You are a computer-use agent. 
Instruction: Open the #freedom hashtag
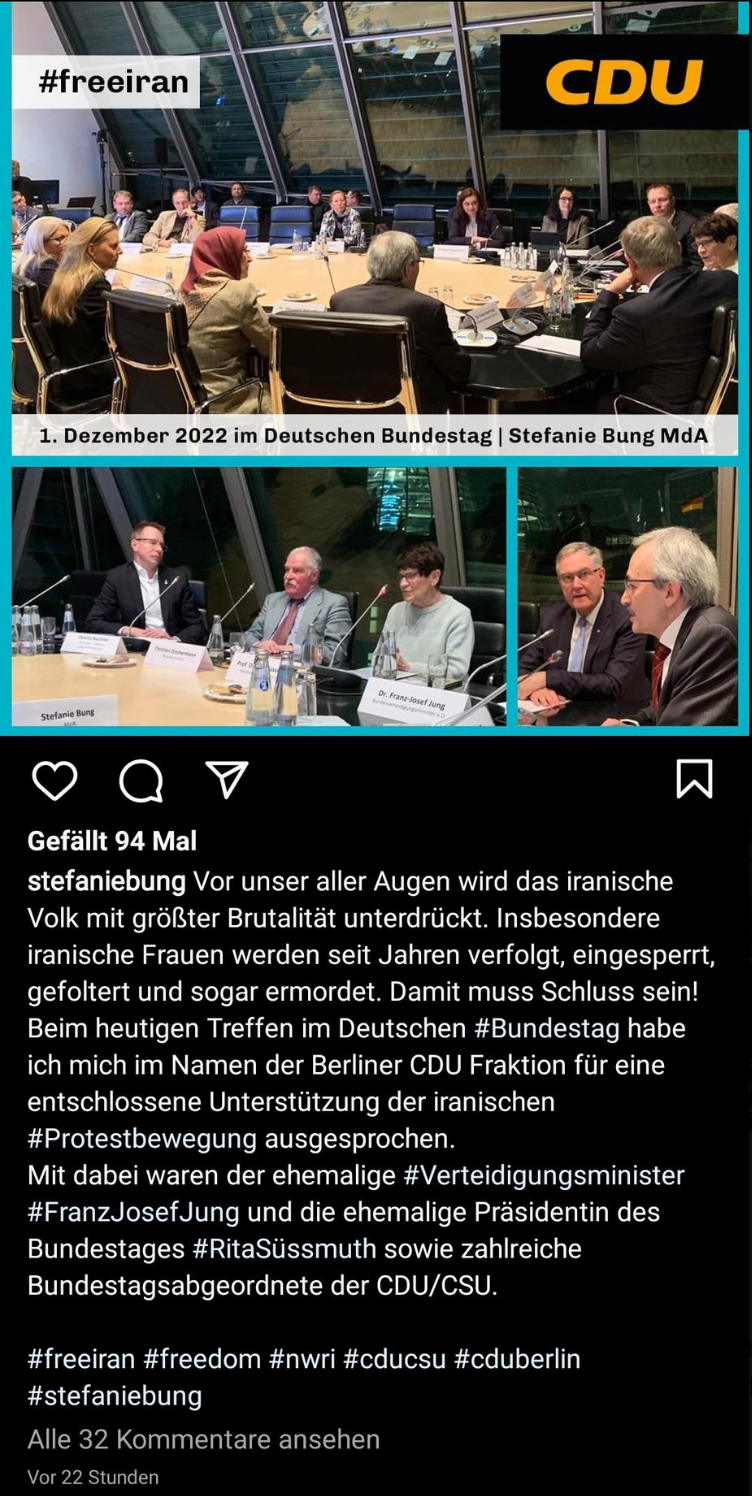pyautogui.click(x=202, y=1359)
